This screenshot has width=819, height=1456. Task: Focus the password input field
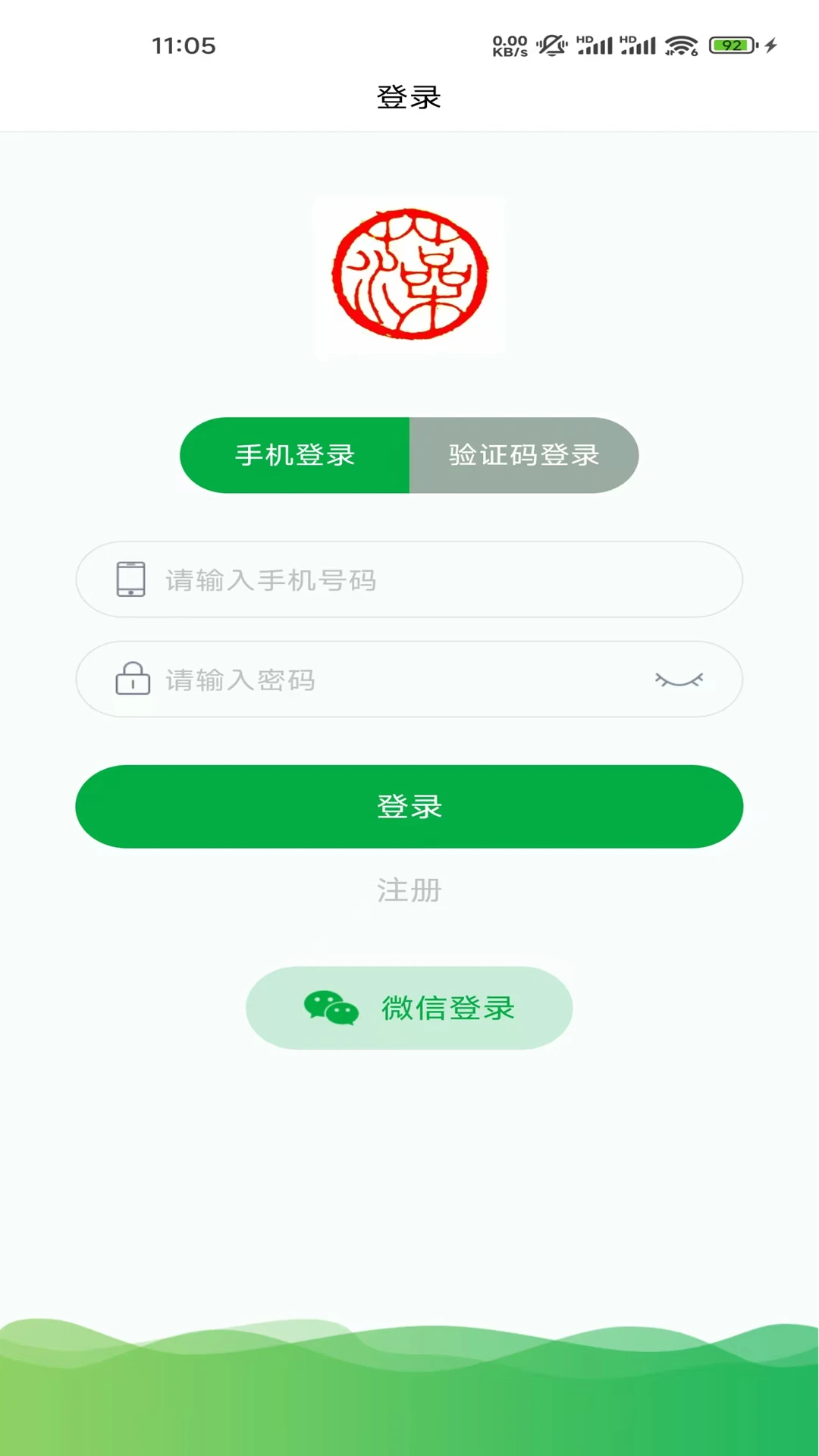click(x=394, y=680)
